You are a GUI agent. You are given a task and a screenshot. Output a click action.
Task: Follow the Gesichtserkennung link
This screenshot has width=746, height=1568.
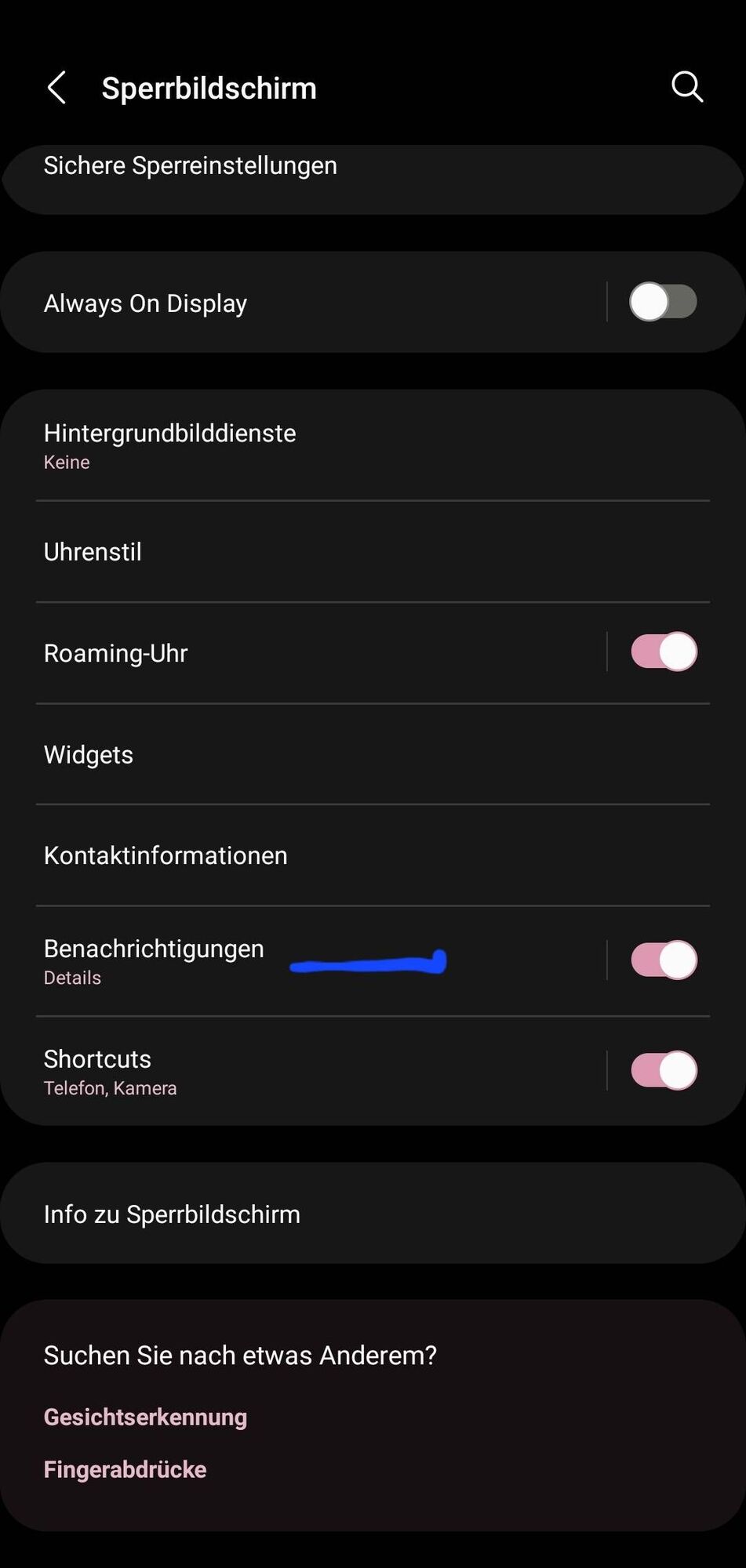(x=145, y=1417)
